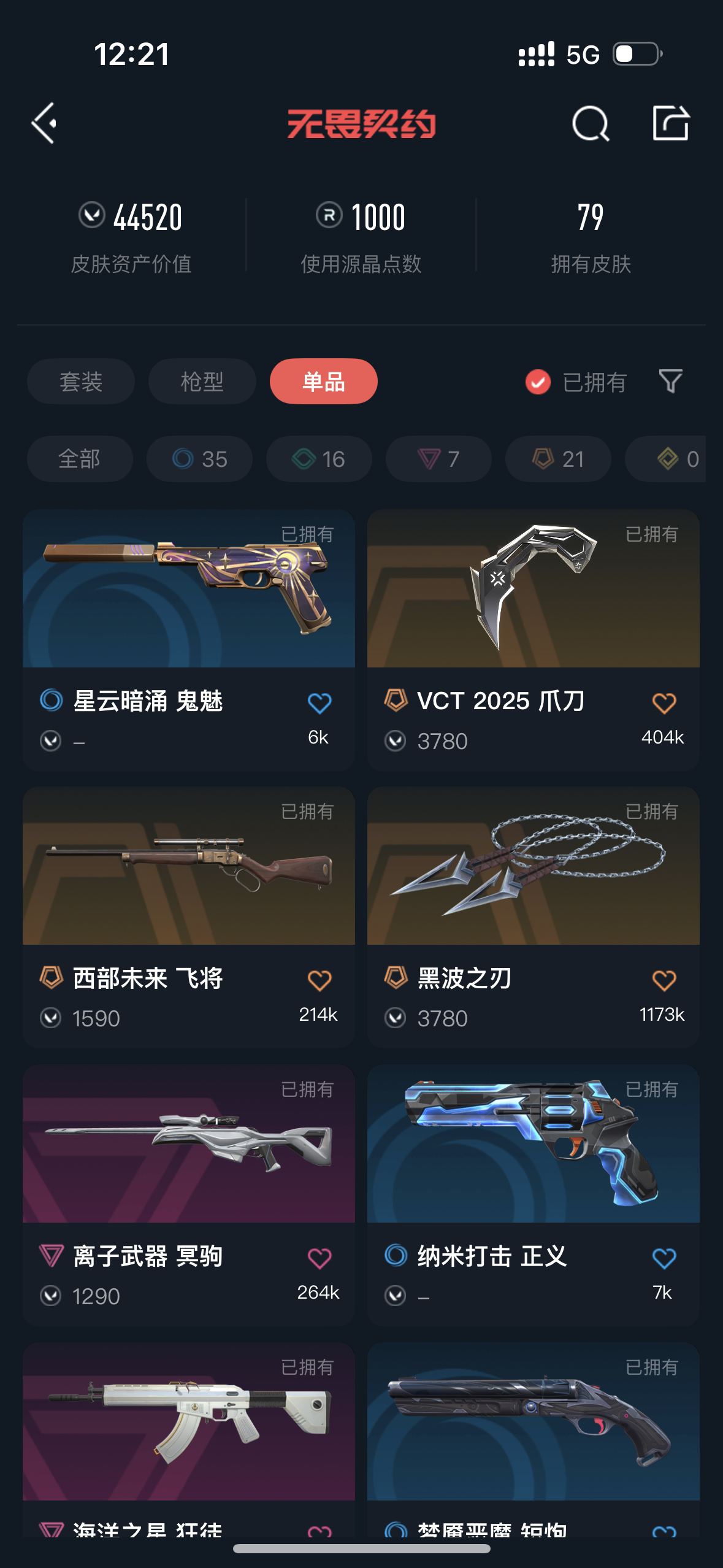The height and width of the screenshot is (1568, 723).
Task: Switch to the 枪型 tab
Action: click(202, 382)
